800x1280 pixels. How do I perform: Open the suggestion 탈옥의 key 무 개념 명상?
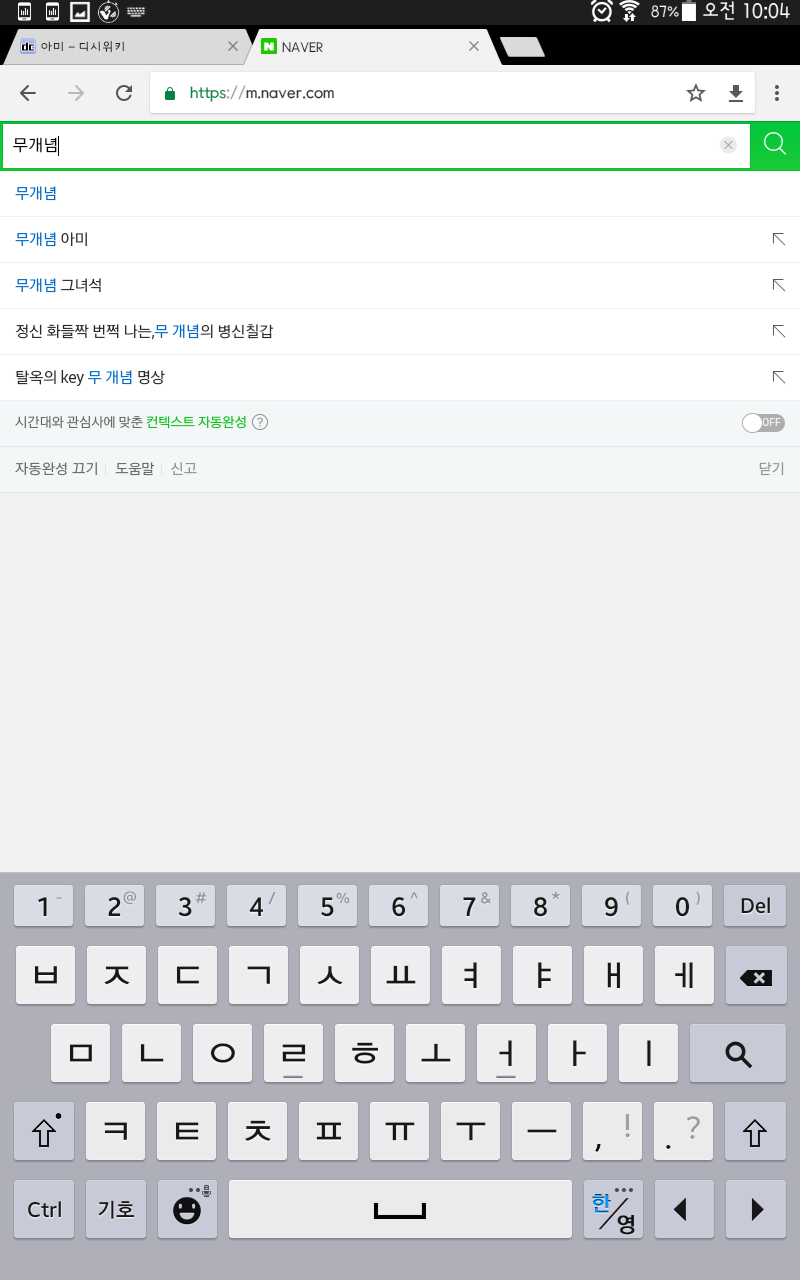90,377
